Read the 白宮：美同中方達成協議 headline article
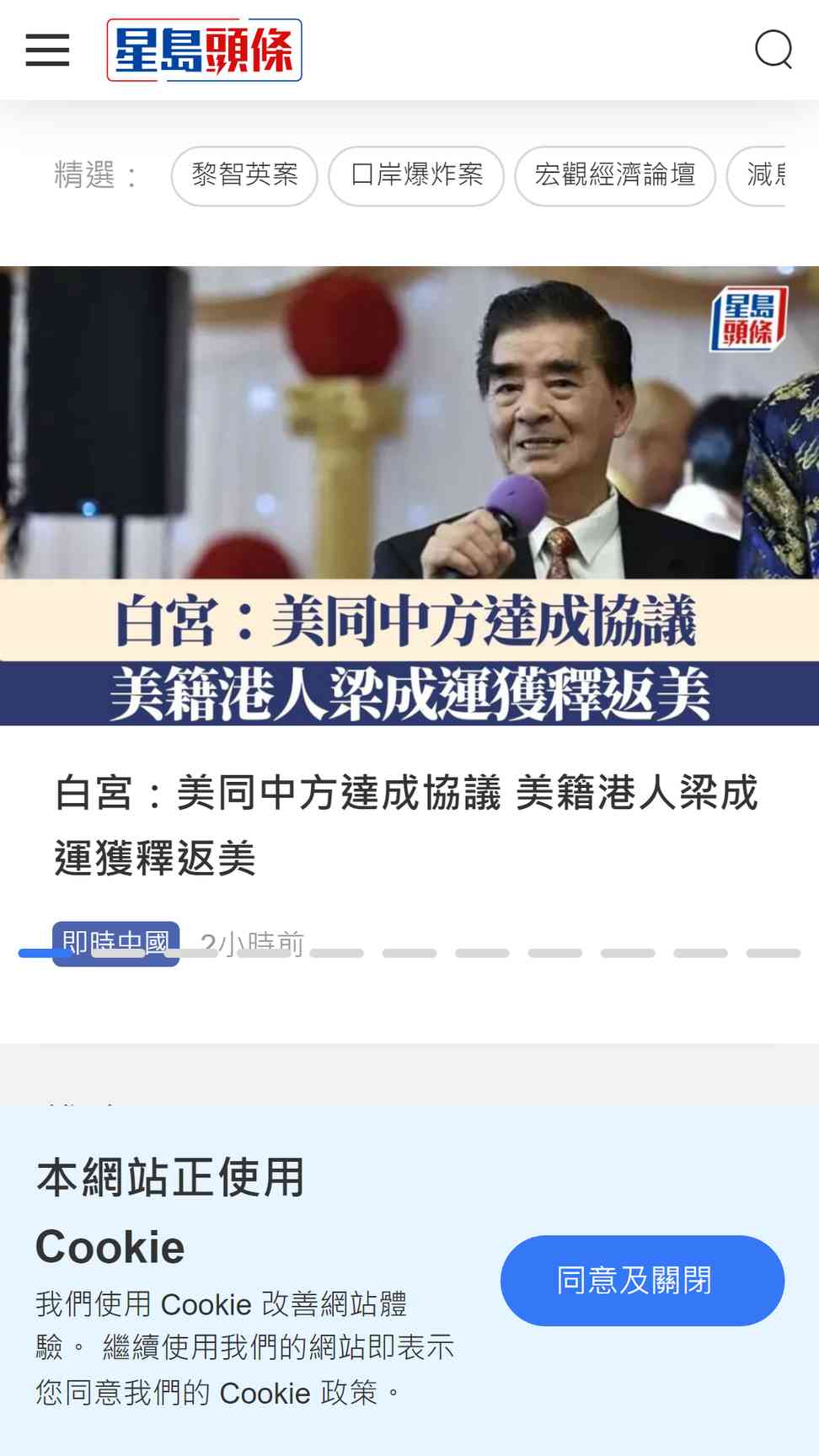 point(406,825)
